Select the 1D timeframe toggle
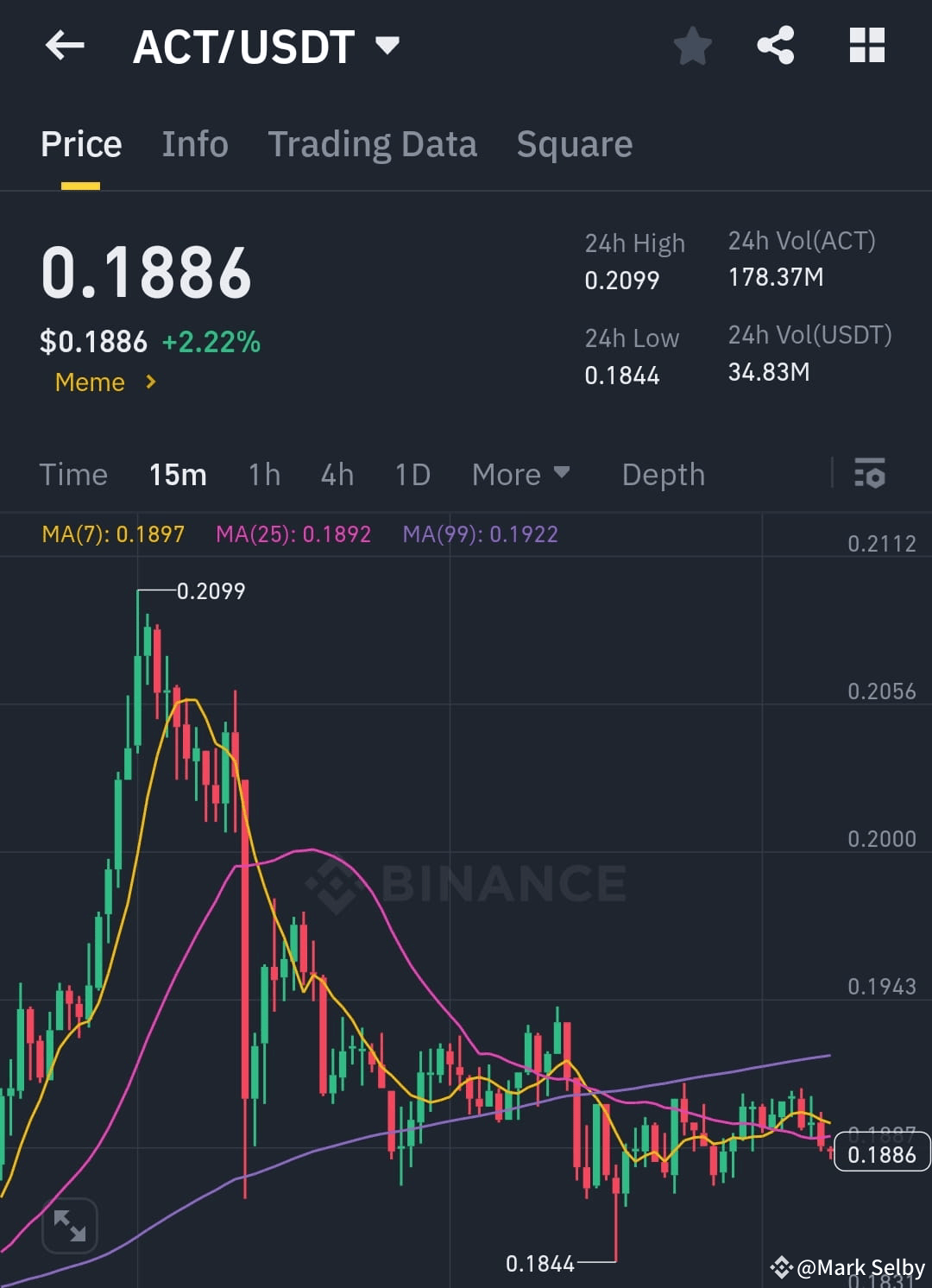The image size is (932, 1288). (412, 474)
